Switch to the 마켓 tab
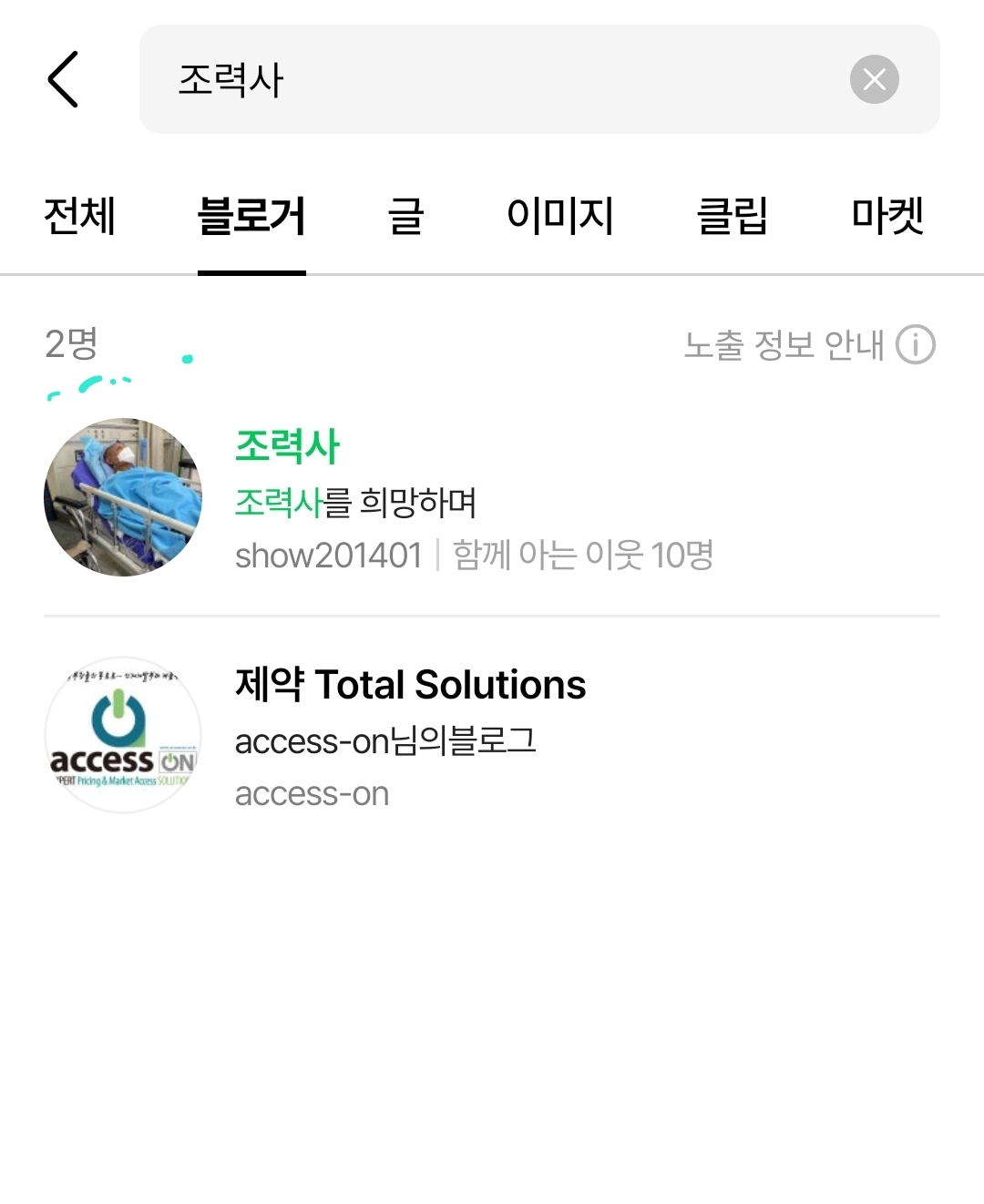The height and width of the screenshot is (1204, 984). click(888, 217)
